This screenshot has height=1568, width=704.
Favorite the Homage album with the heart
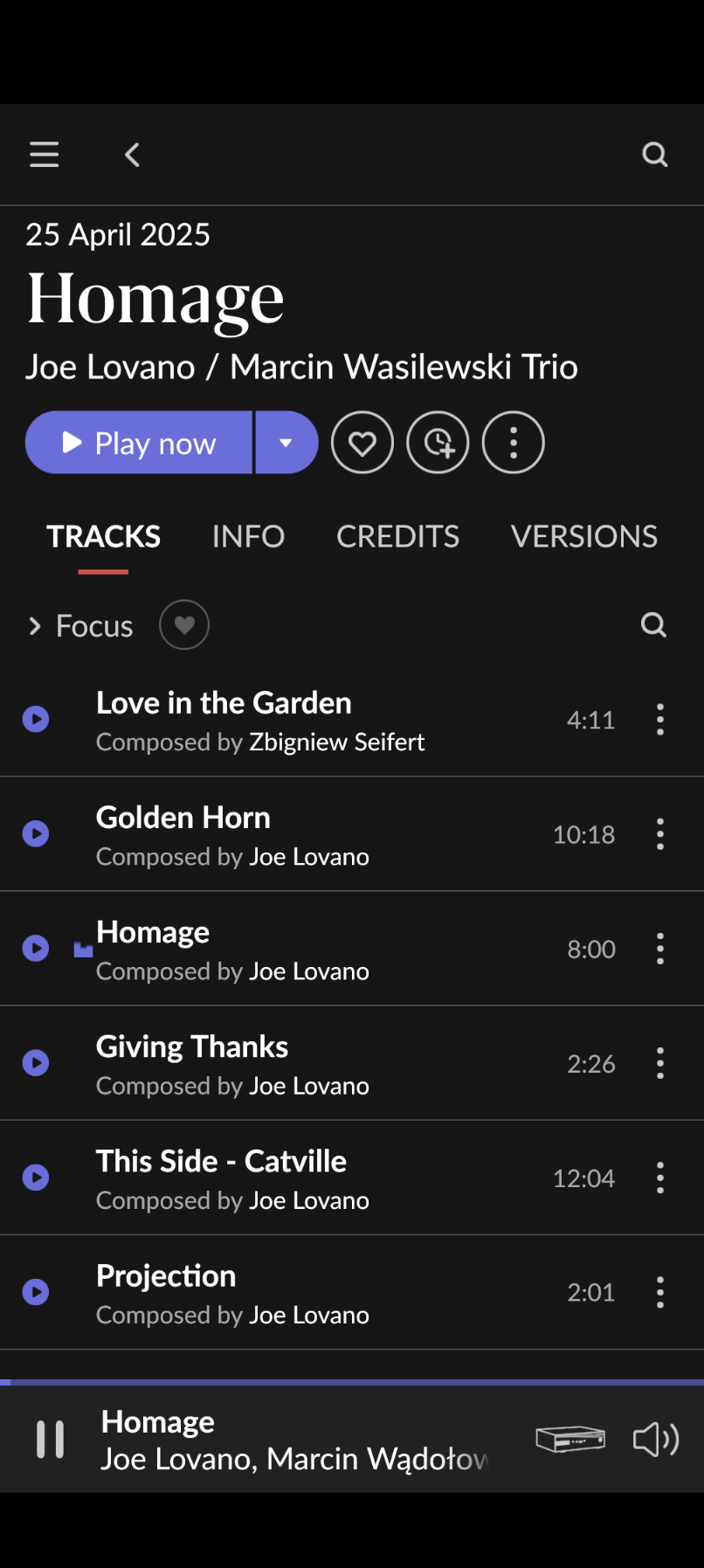point(362,443)
